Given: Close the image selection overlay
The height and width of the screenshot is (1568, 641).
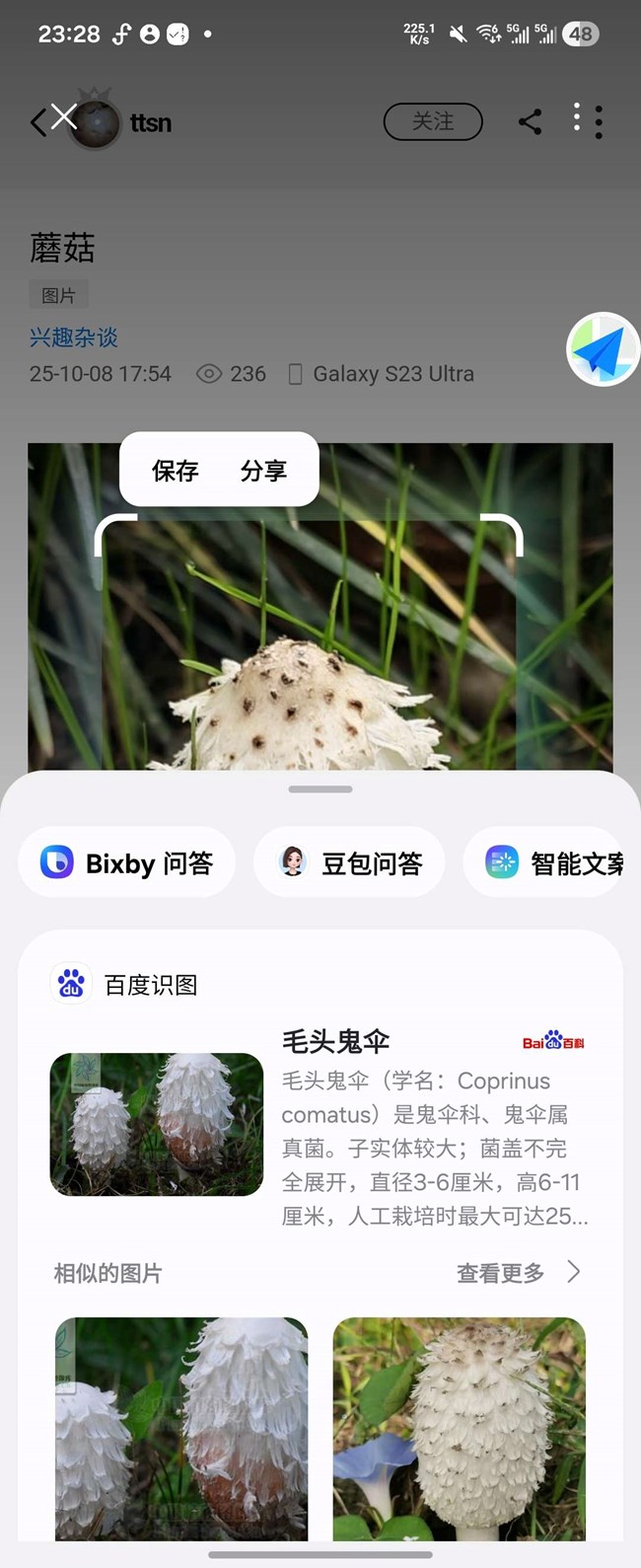Looking at the screenshot, I should click(63, 118).
